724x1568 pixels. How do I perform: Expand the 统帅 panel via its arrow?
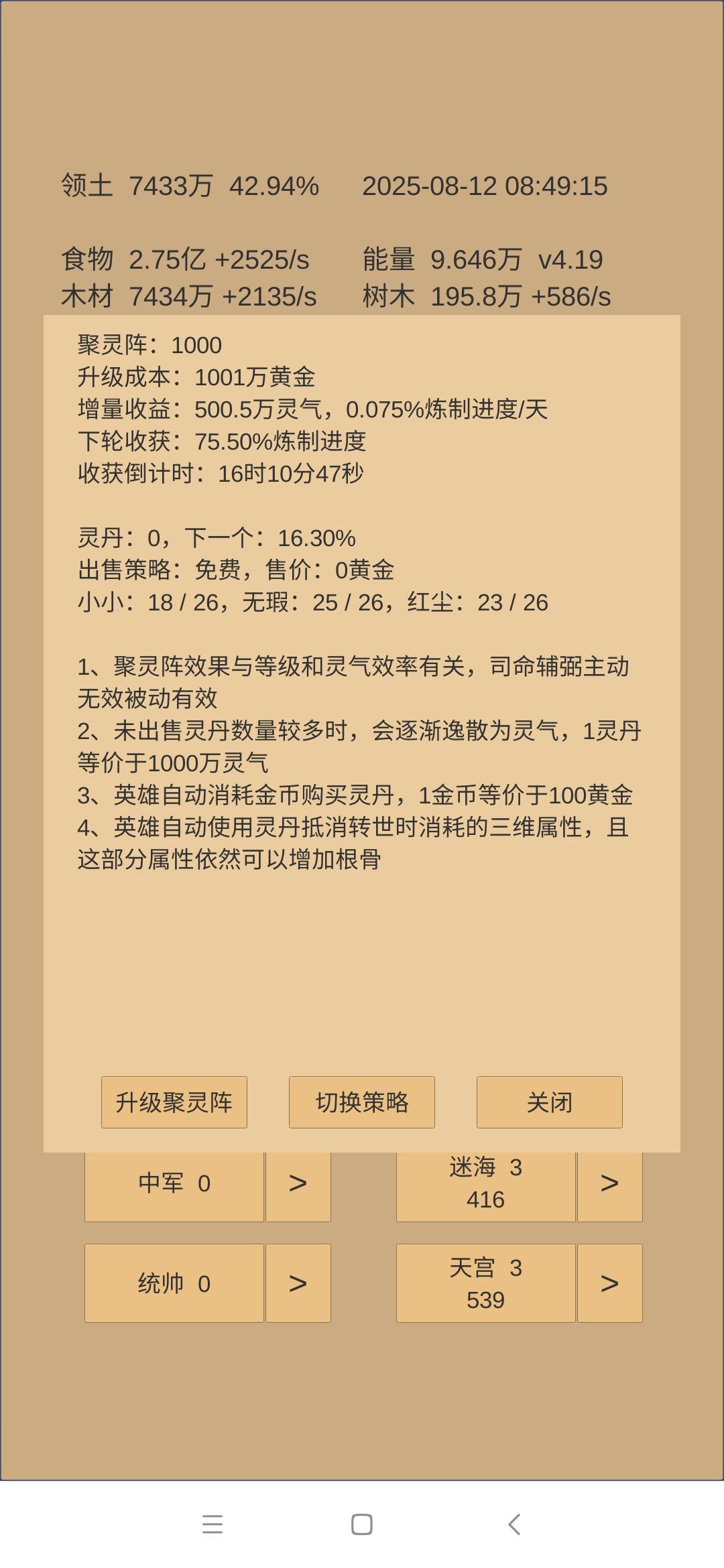298,1283
